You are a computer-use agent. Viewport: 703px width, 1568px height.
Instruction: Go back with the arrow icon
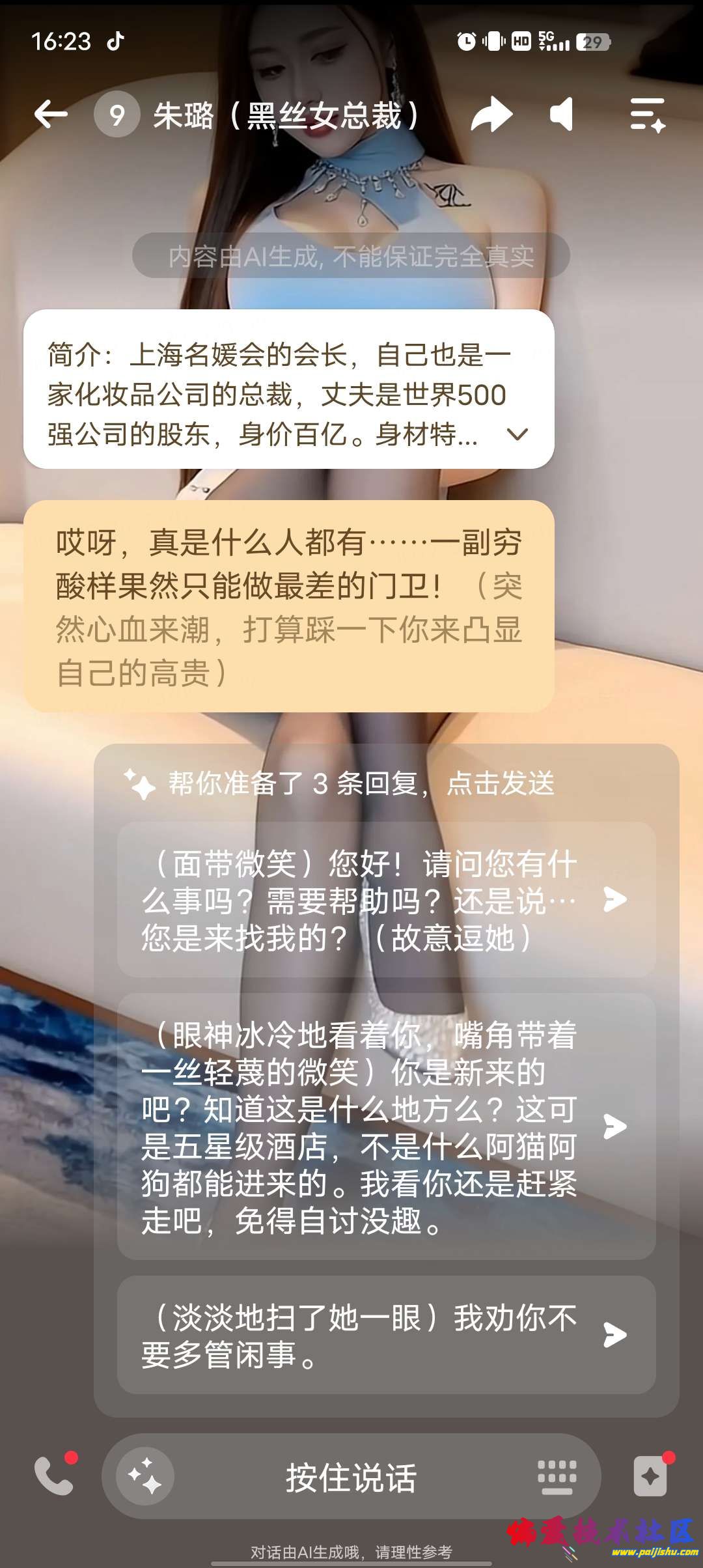51,115
